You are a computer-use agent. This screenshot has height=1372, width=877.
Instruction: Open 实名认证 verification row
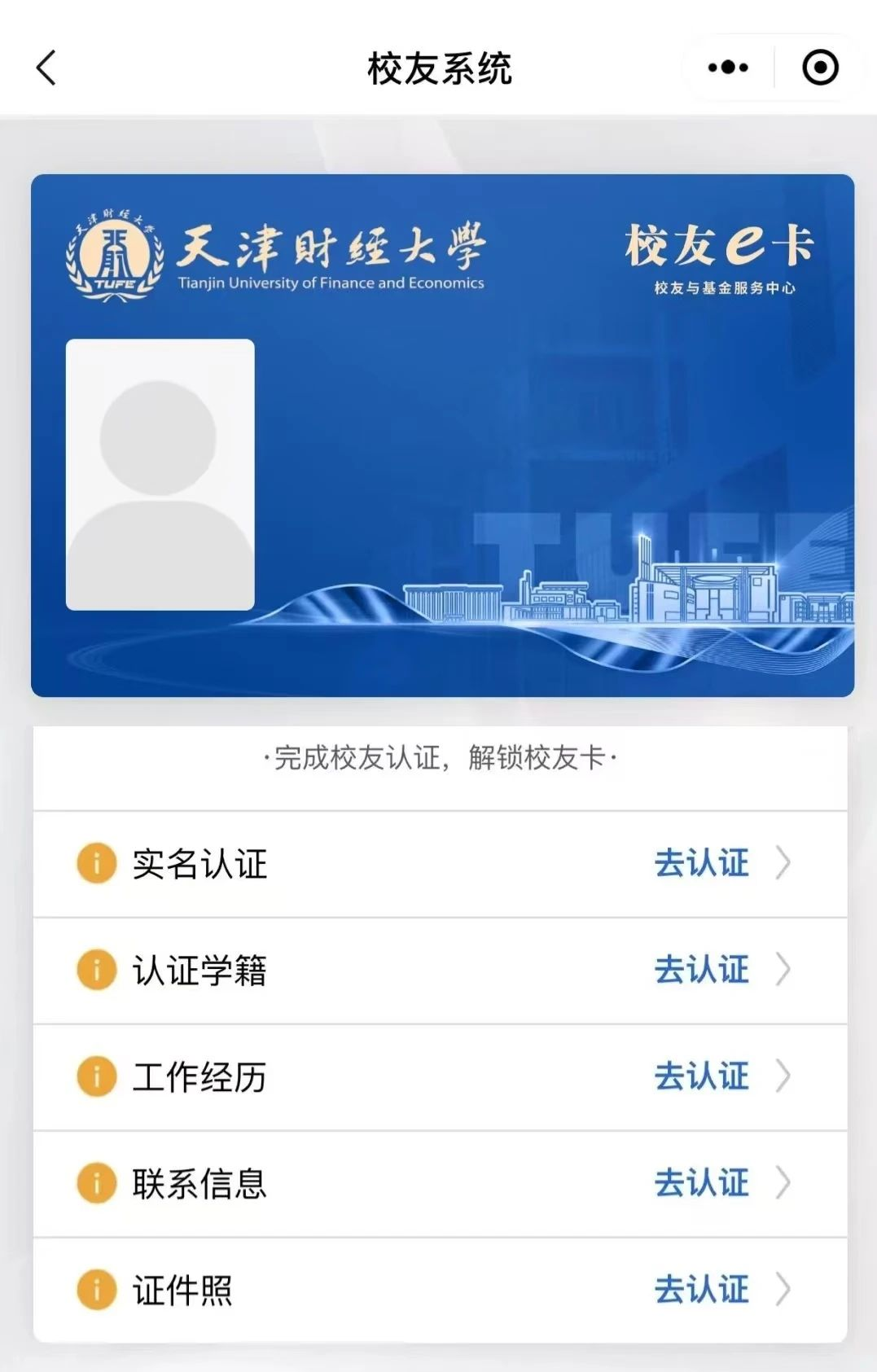click(x=440, y=864)
